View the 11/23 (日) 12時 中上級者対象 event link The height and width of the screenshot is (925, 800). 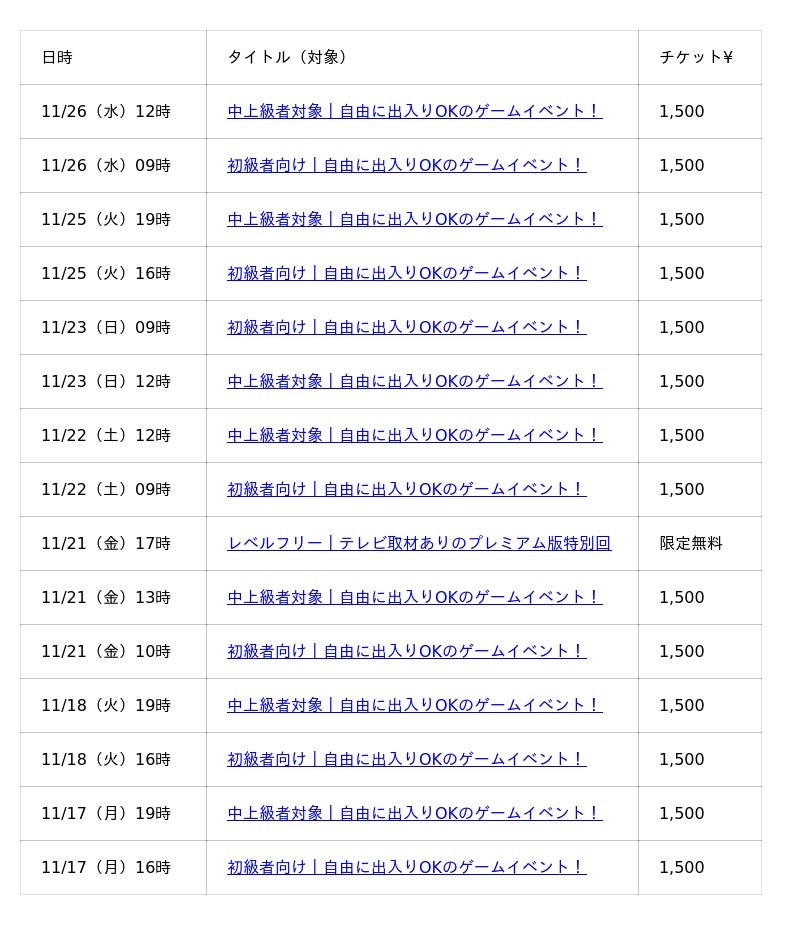(414, 381)
